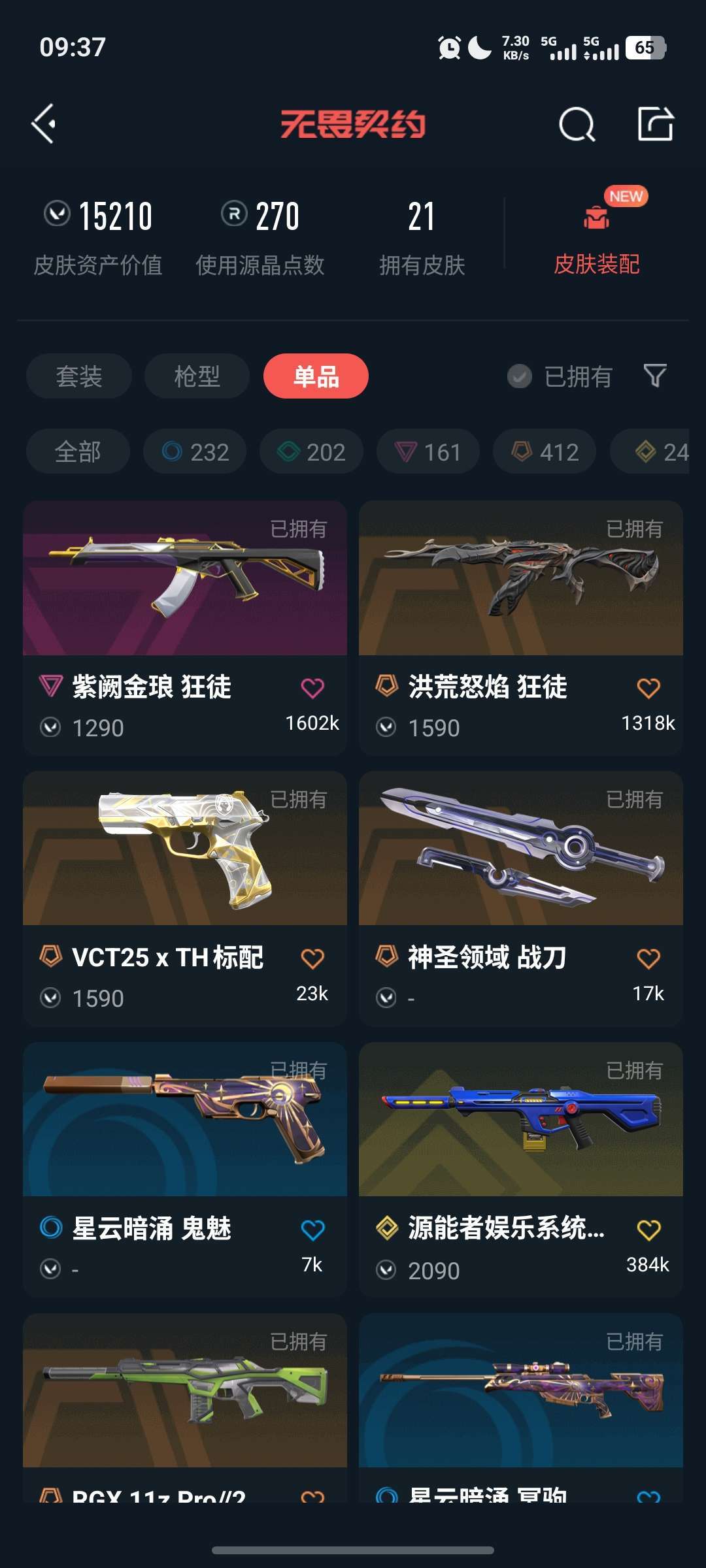
Task: Like the 洪荒怒焰 狂徒 skin
Action: (x=648, y=687)
